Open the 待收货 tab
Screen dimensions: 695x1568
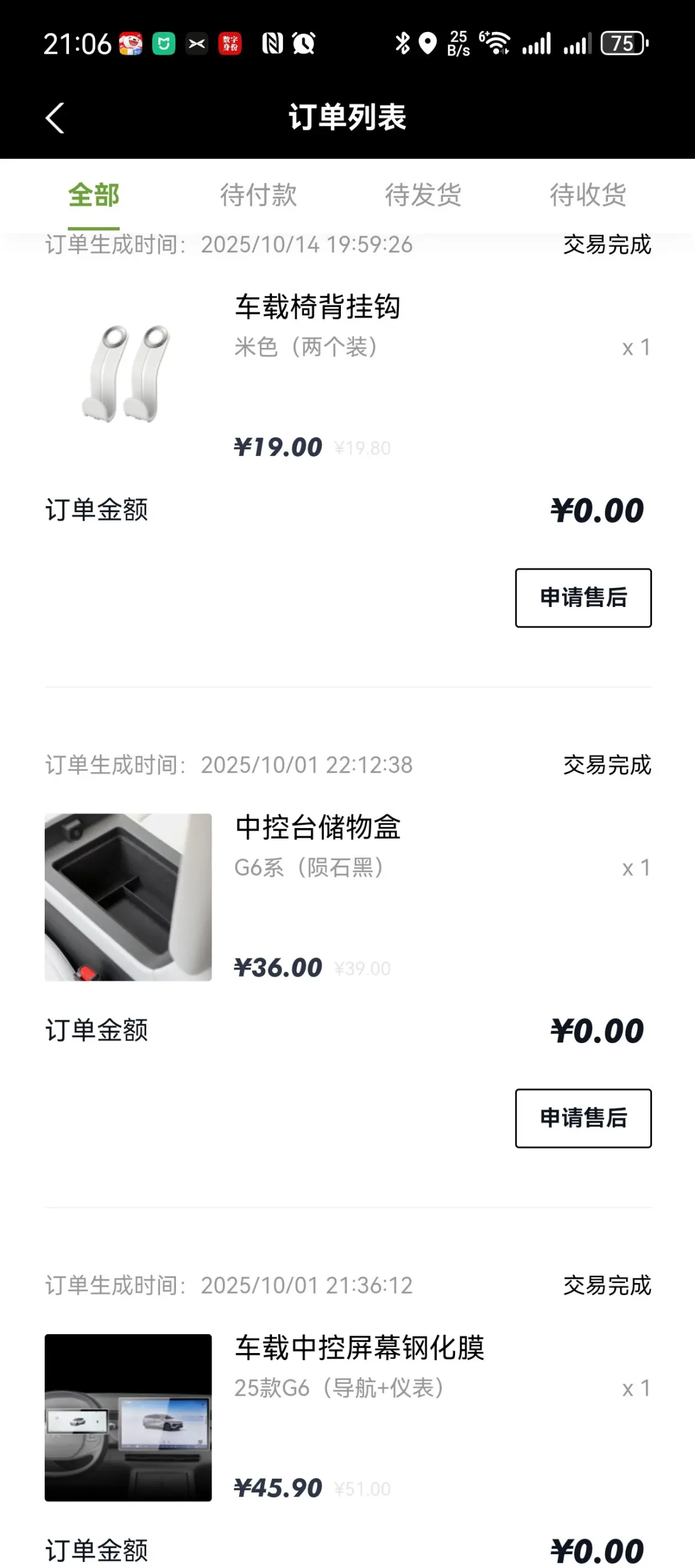[x=588, y=195]
